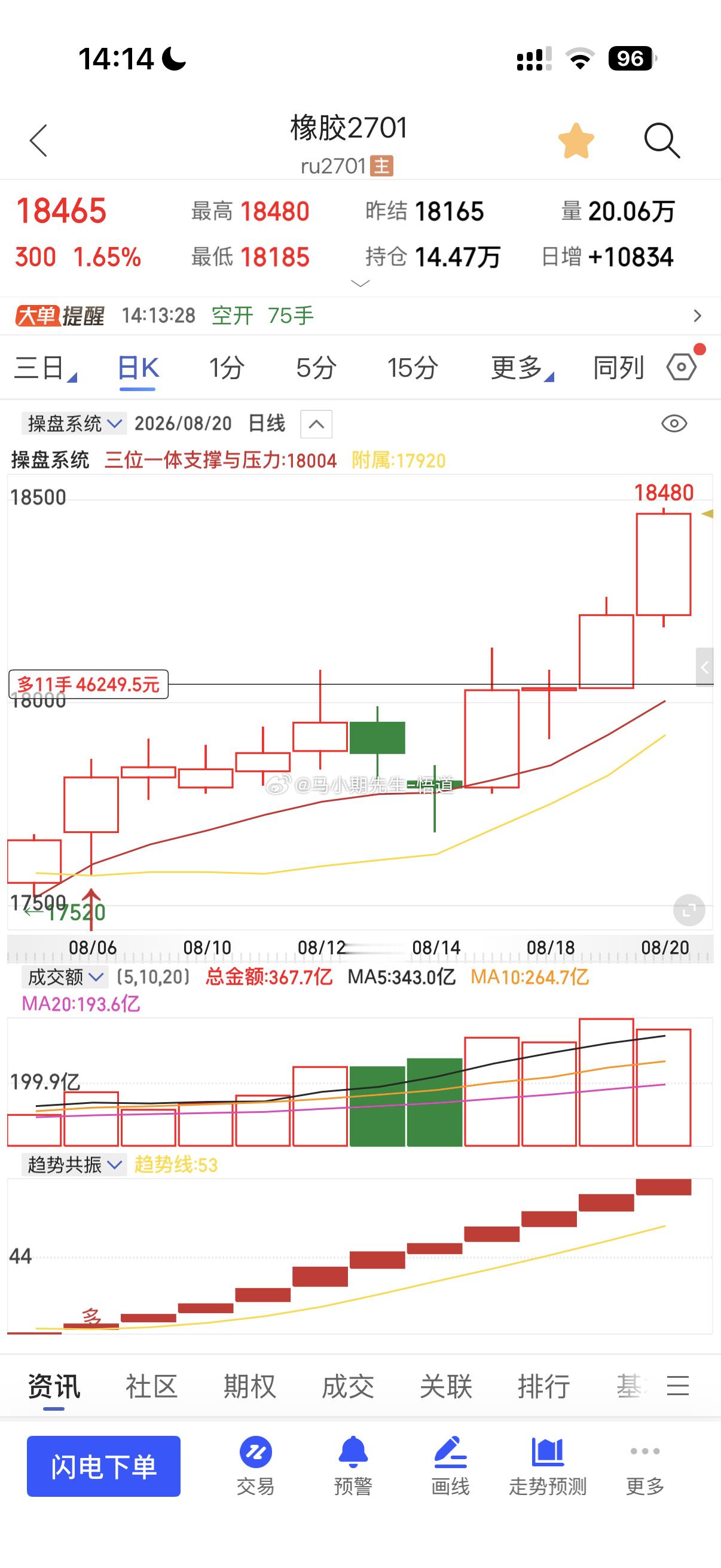This screenshot has height=1568, width=721.
Task: Expand the chart to full screen
Action: pos(689,911)
